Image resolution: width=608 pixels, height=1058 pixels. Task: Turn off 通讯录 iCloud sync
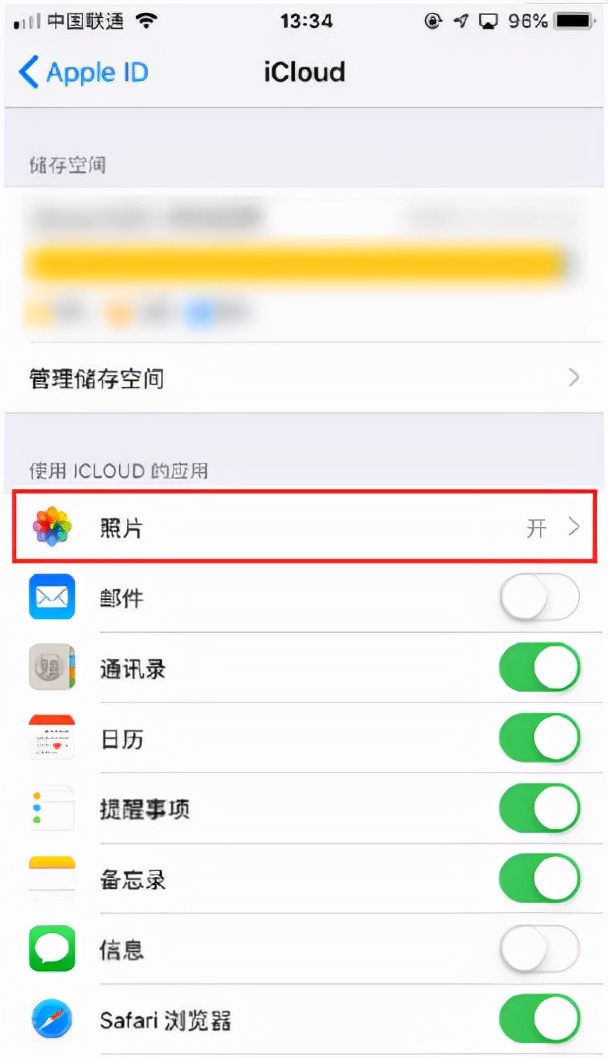click(x=539, y=668)
